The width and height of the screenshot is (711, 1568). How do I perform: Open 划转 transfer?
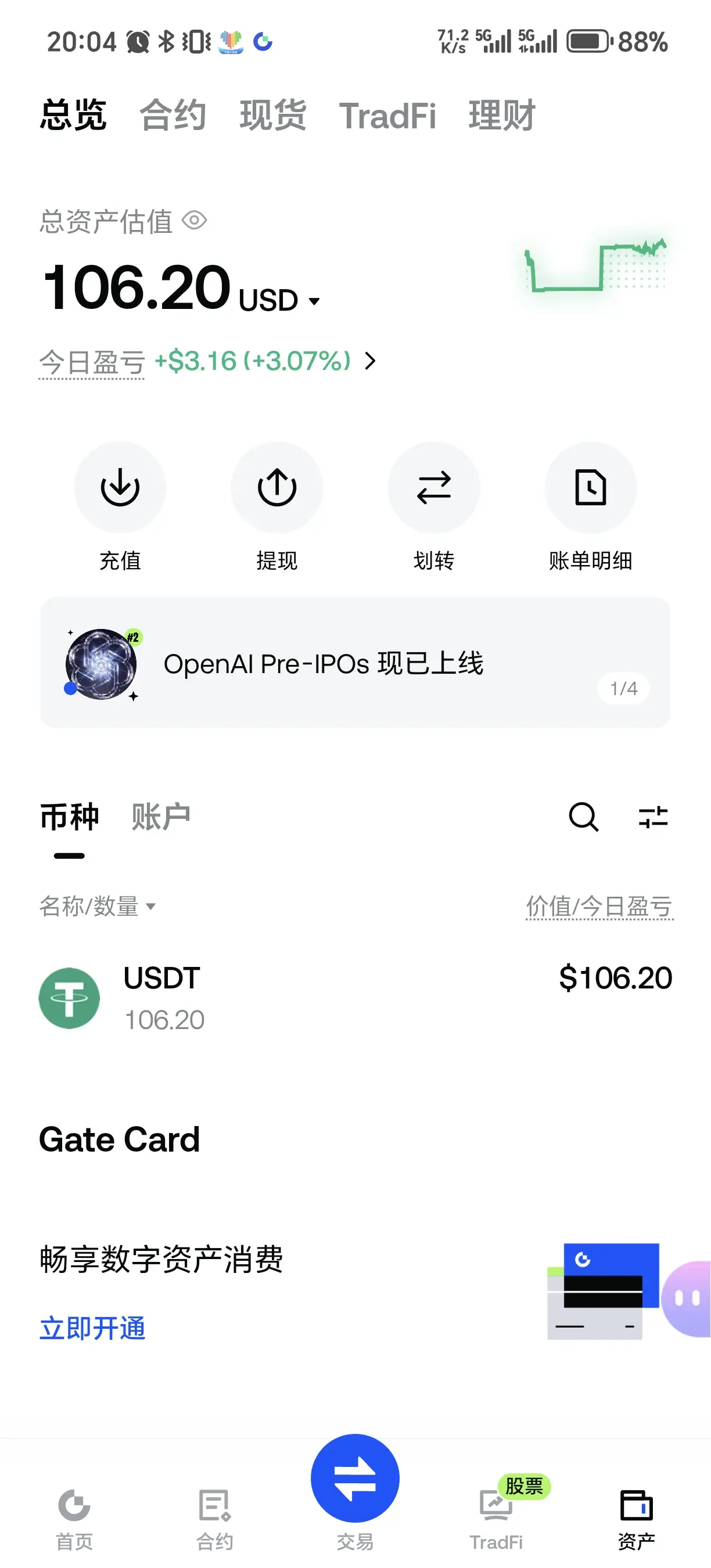point(434,506)
